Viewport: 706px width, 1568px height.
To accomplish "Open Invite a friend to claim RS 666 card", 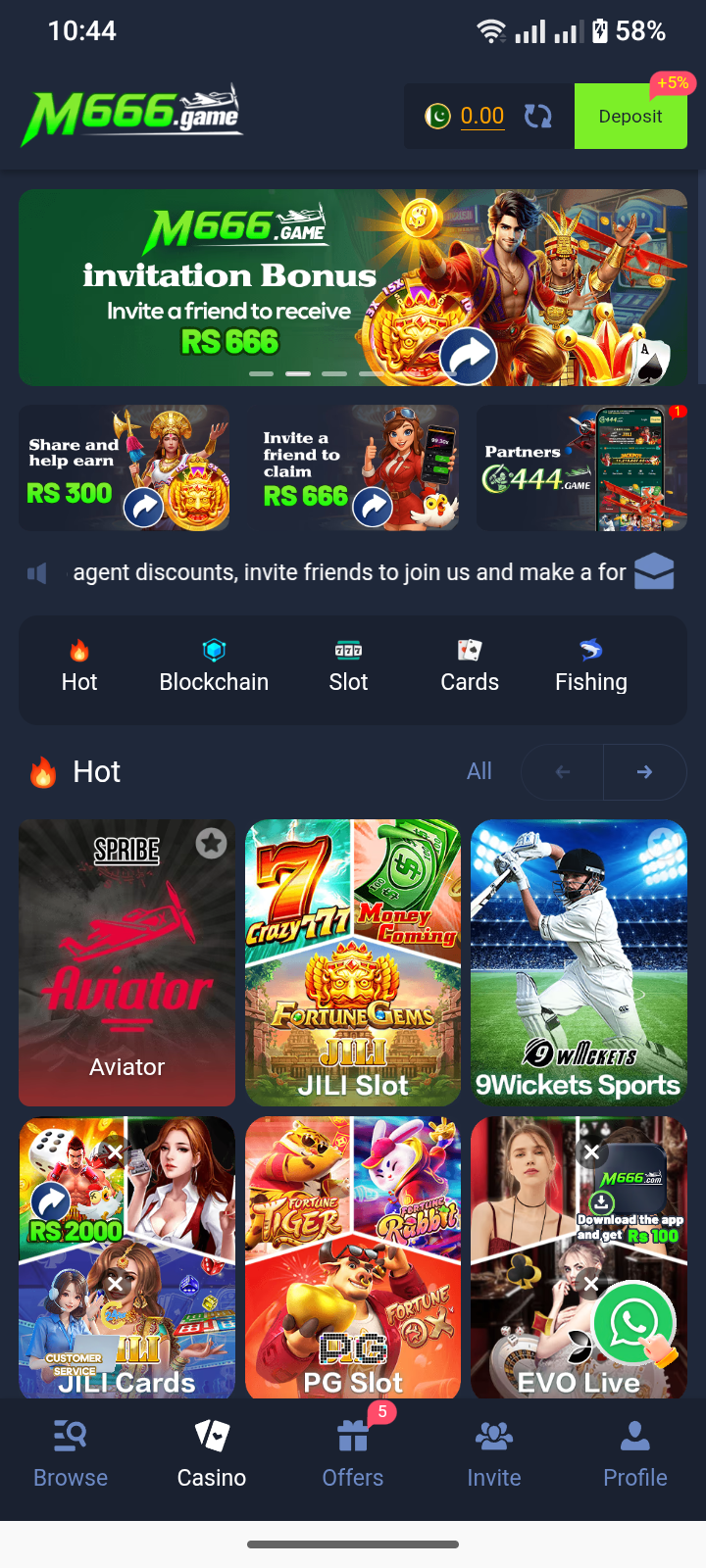I will click(353, 468).
